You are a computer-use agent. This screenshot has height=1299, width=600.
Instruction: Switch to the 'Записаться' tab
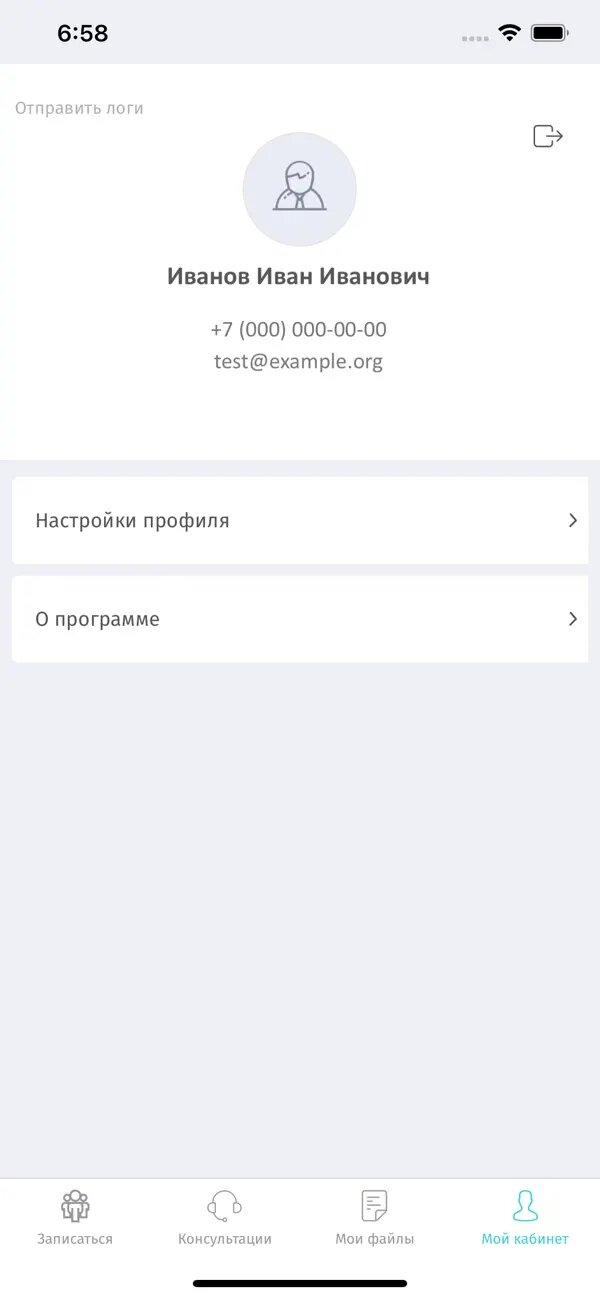[x=75, y=1217]
